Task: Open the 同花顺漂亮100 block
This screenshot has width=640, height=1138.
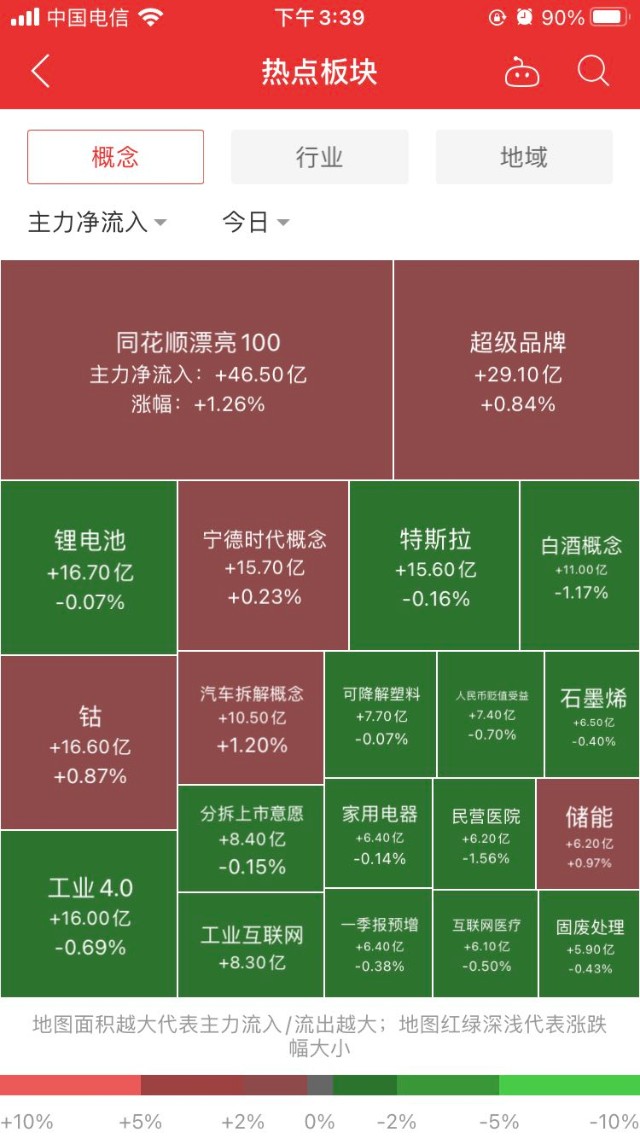Action: pyautogui.click(x=197, y=370)
